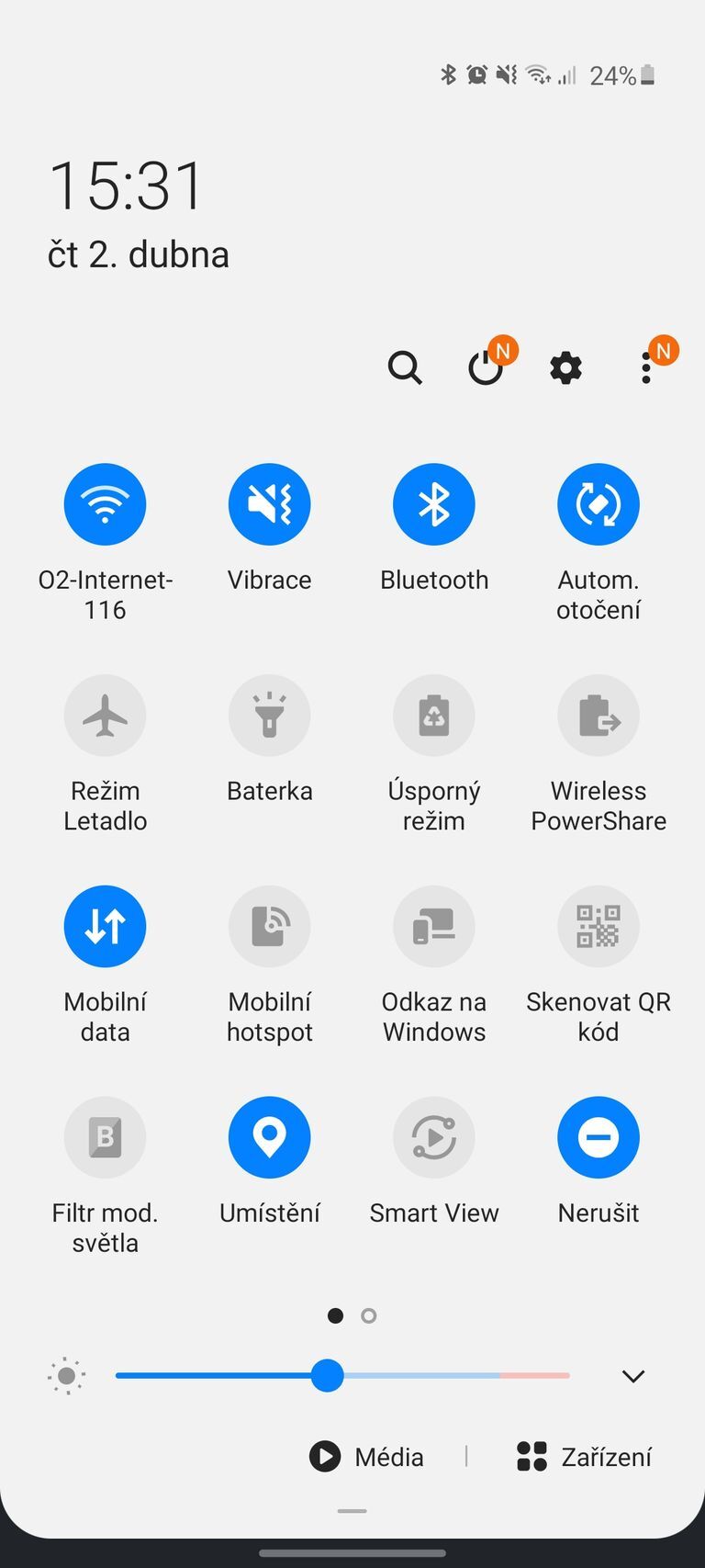Enable Režim Letadlo
The width and height of the screenshot is (705, 1568).
(105, 716)
